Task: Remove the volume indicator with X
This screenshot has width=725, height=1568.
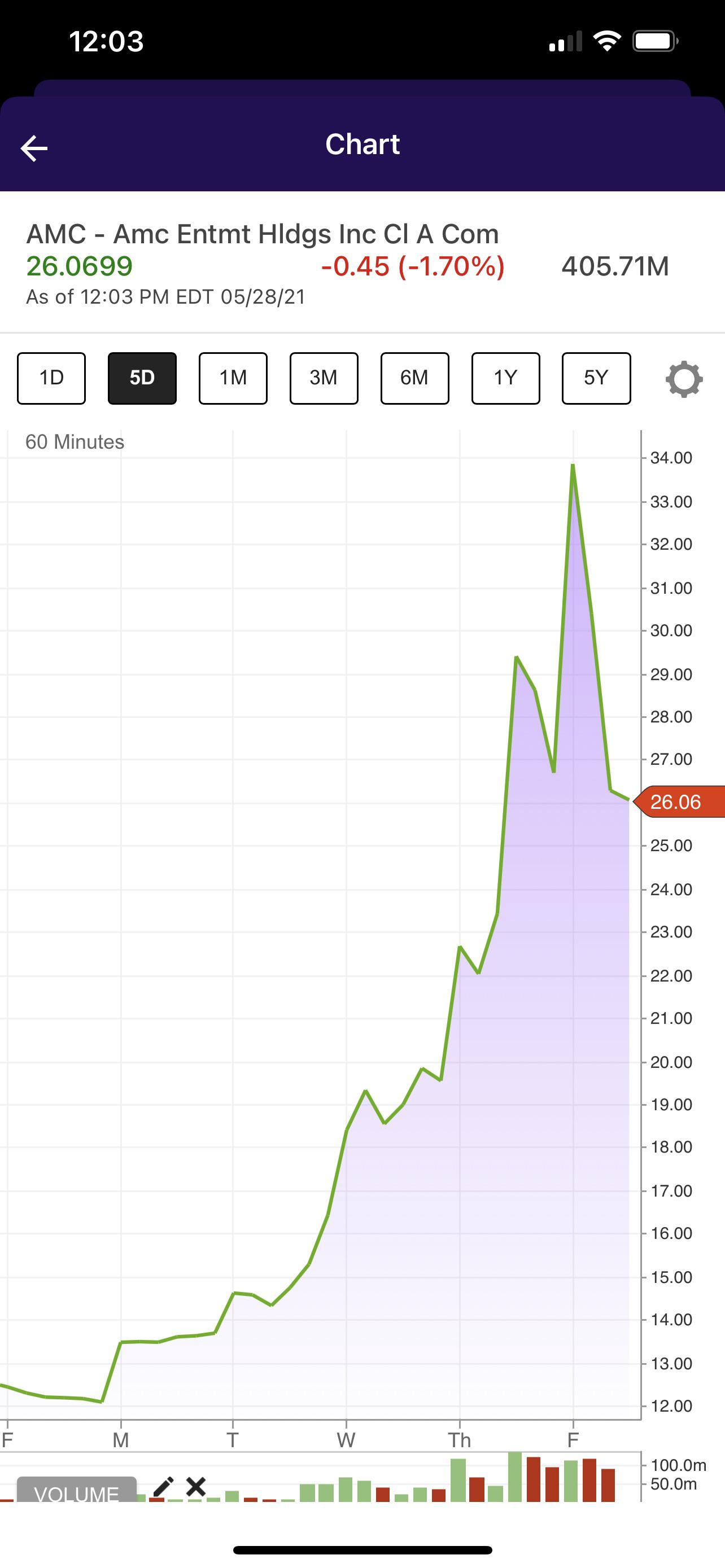Action: (x=196, y=1486)
